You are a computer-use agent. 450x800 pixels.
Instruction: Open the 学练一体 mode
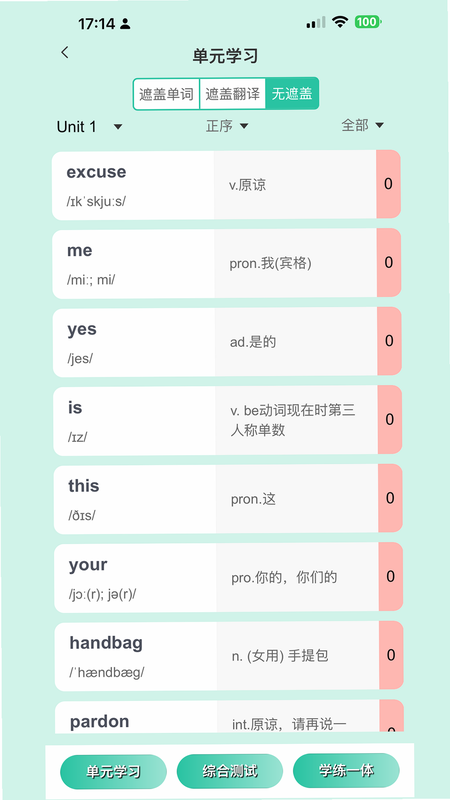346,770
